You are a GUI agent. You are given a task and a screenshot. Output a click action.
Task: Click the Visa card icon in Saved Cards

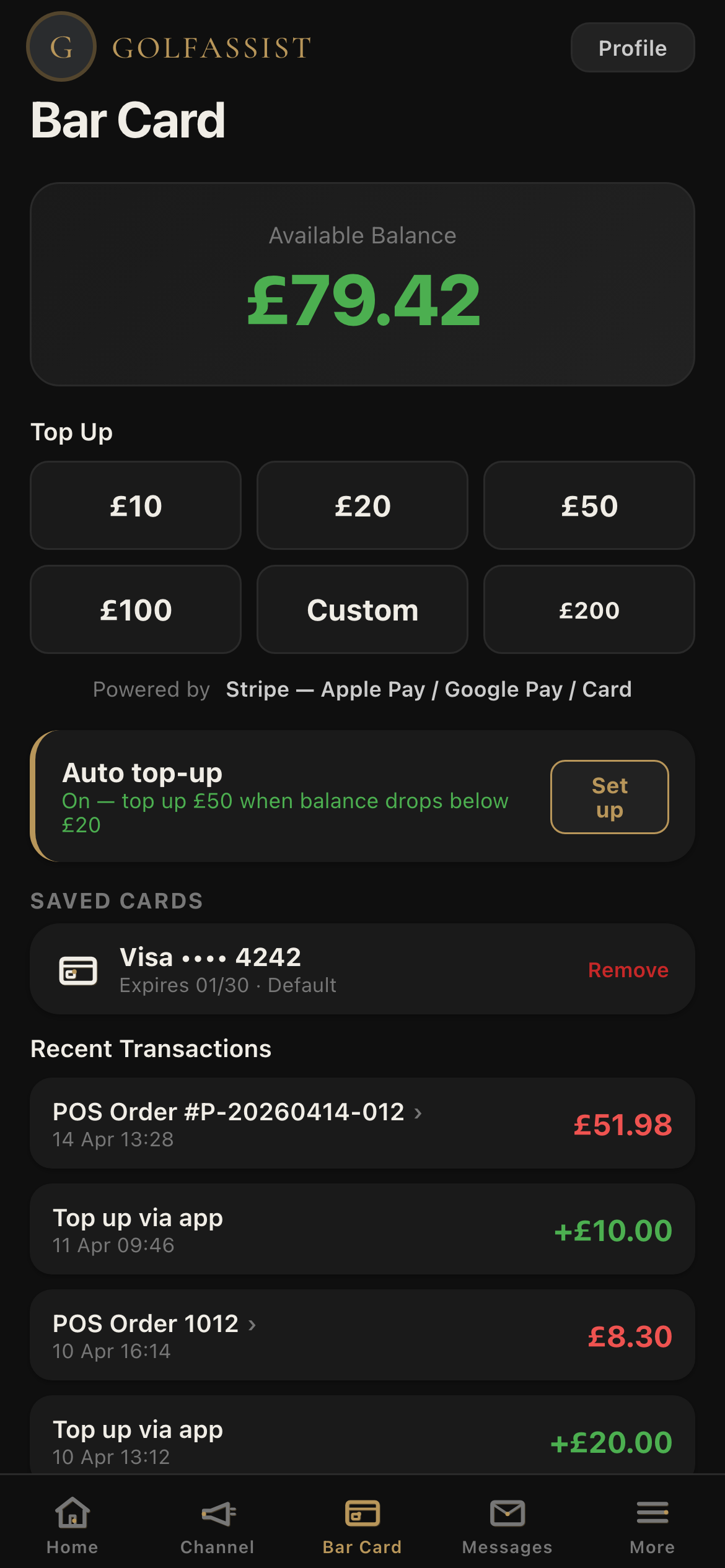77,970
